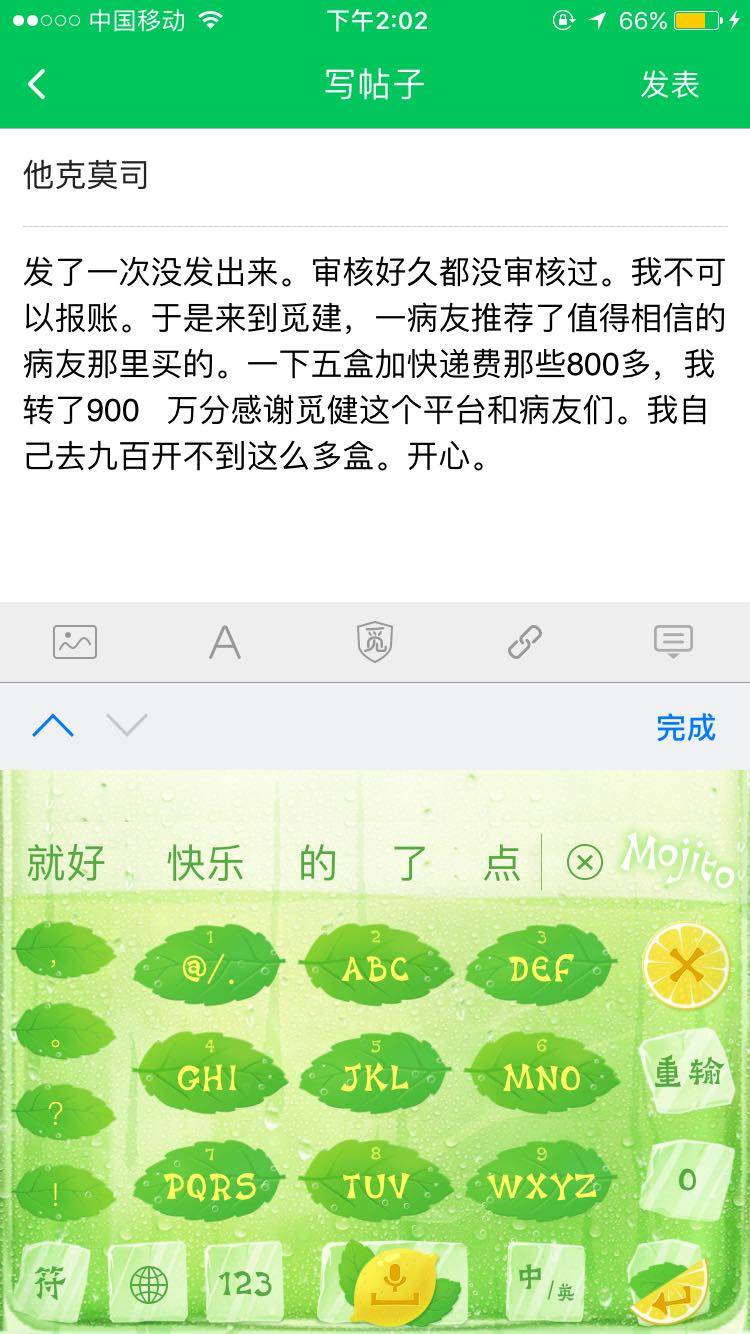Jump to previous field with up arrow

pyautogui.click(x=53, y=725)
